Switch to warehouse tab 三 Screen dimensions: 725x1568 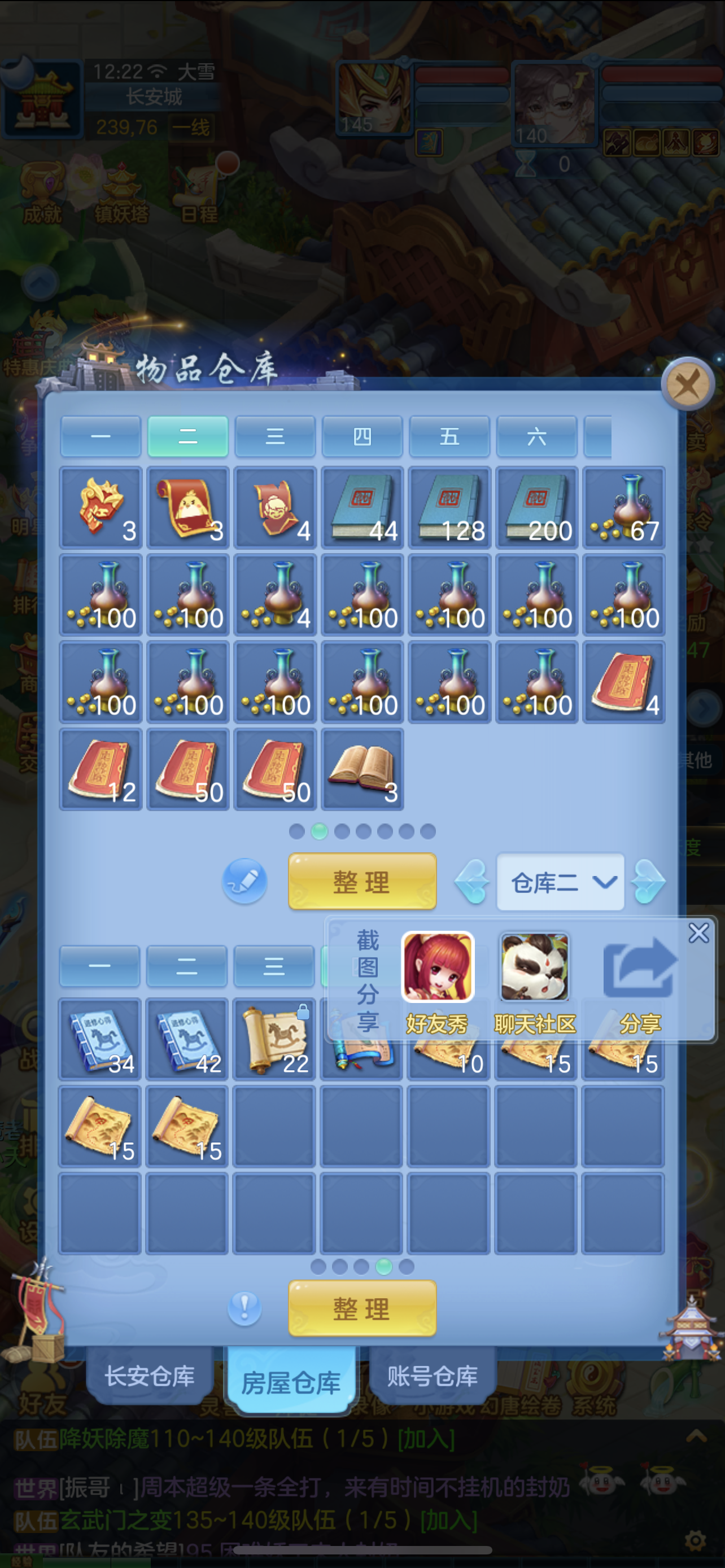tap(274, 436)
